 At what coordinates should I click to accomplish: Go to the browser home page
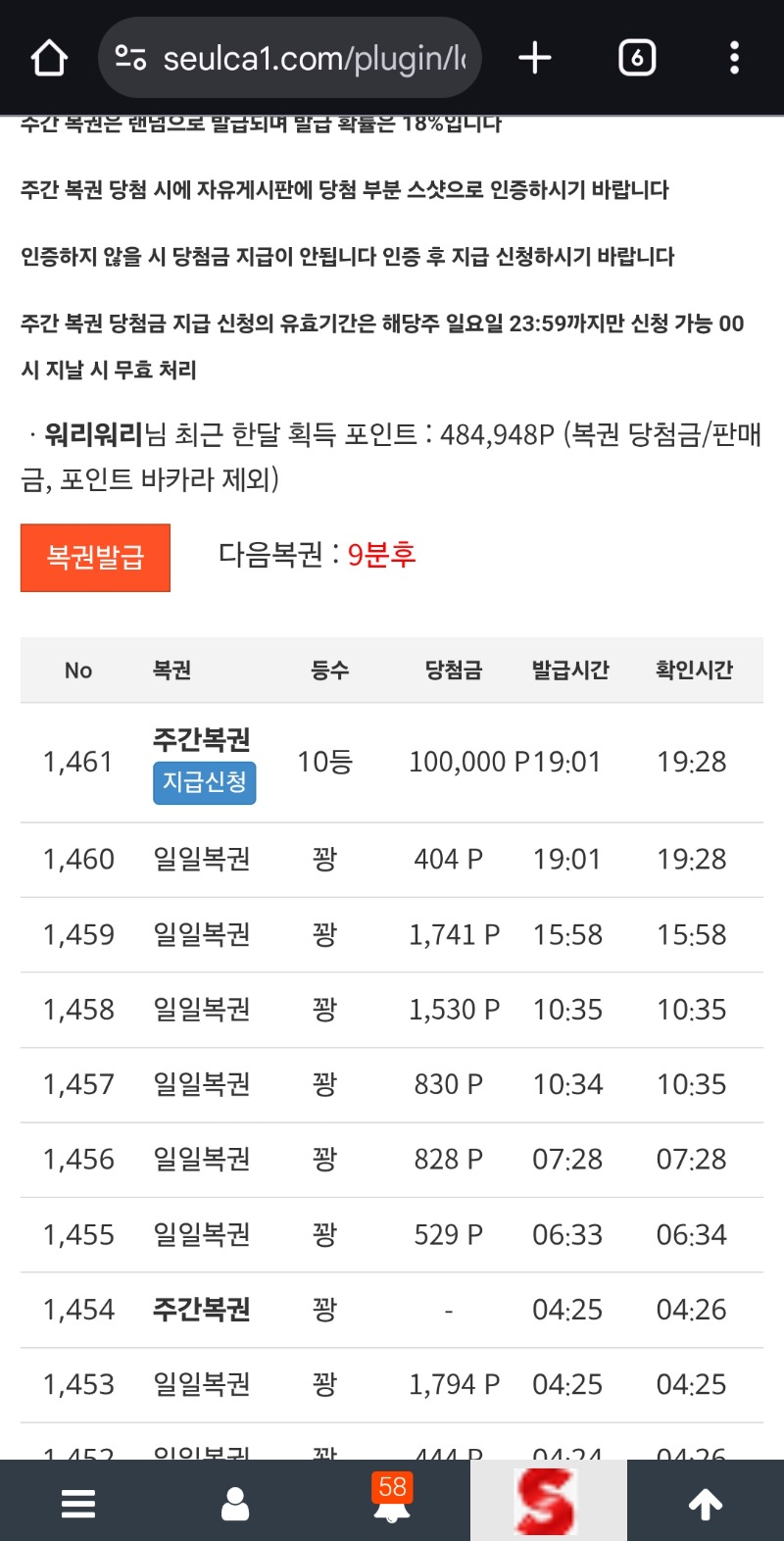click(x=49, y=58)
